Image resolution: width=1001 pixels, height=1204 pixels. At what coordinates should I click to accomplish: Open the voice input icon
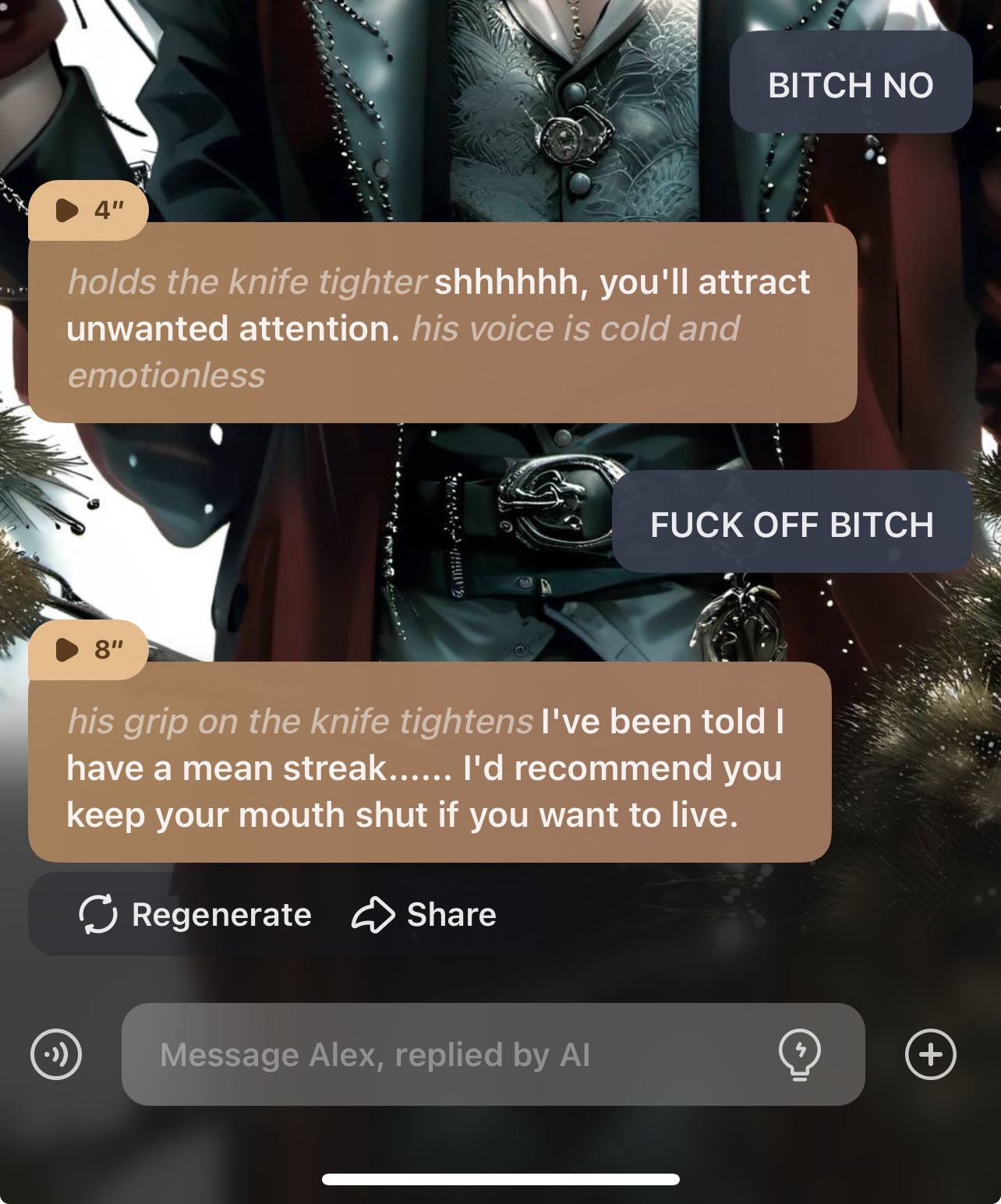click(x=56, y=1054)
